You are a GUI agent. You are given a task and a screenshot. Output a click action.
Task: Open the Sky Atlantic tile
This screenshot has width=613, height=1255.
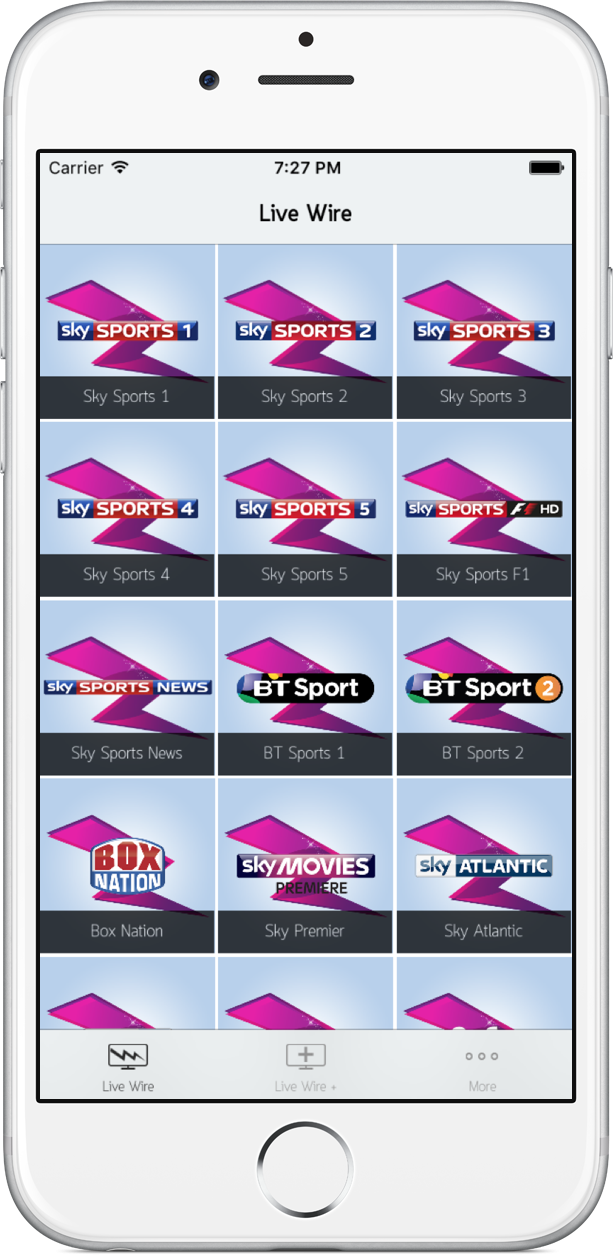point(484,866)
